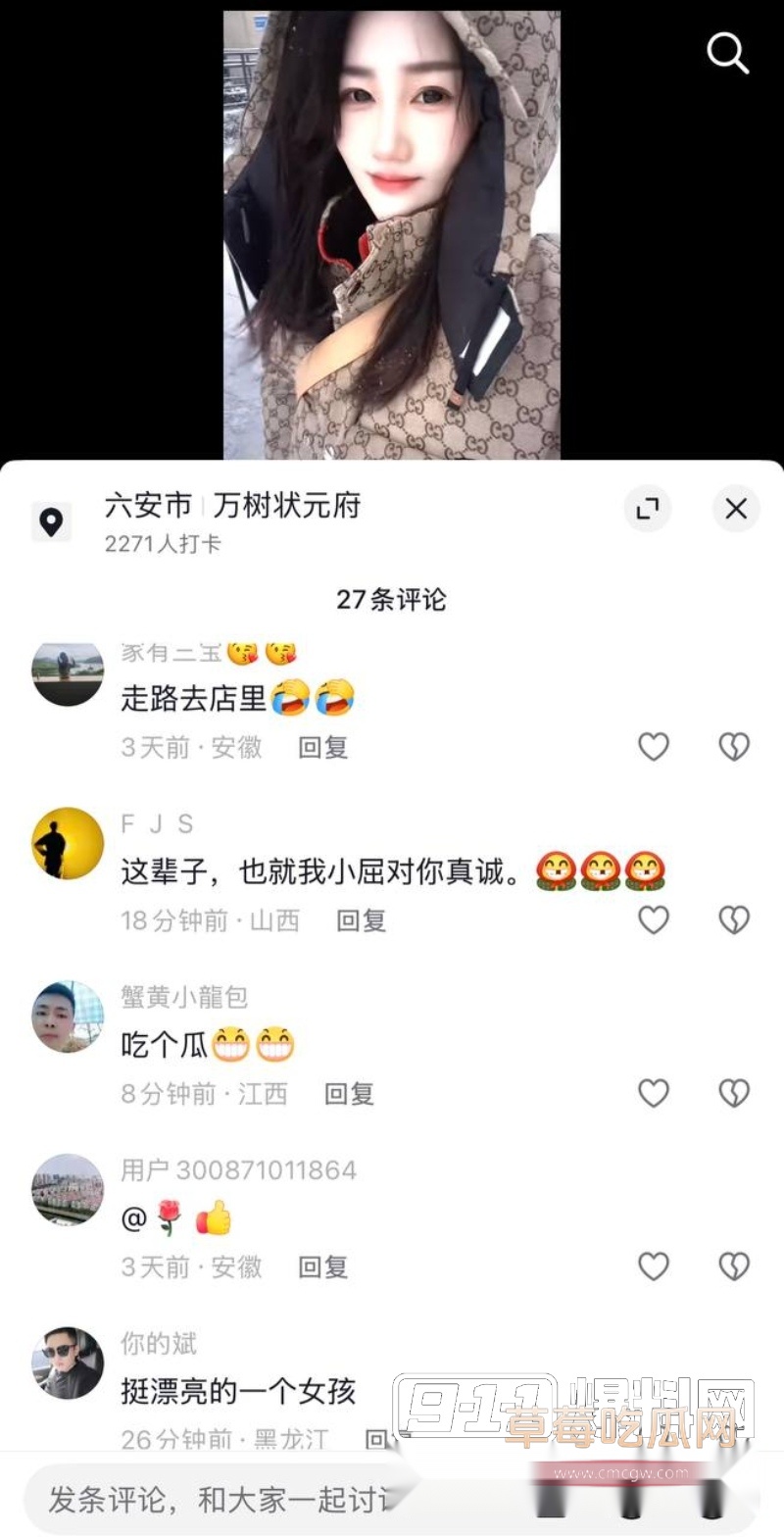Open F J S's profile avatar
This screenshot has width=784, height=1537.
click(x=68, y=843)
